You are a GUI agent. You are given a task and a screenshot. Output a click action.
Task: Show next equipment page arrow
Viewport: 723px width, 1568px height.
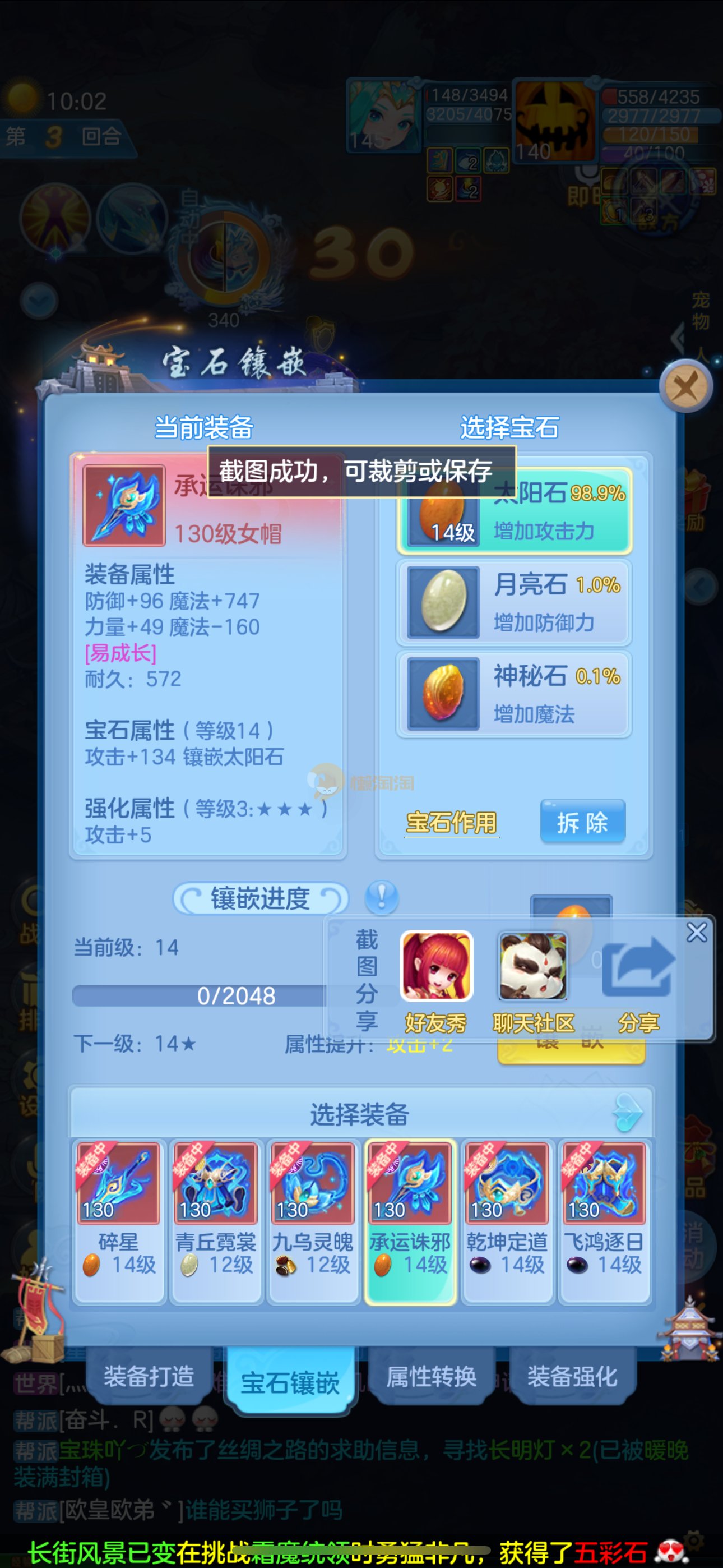(628, 1113)
